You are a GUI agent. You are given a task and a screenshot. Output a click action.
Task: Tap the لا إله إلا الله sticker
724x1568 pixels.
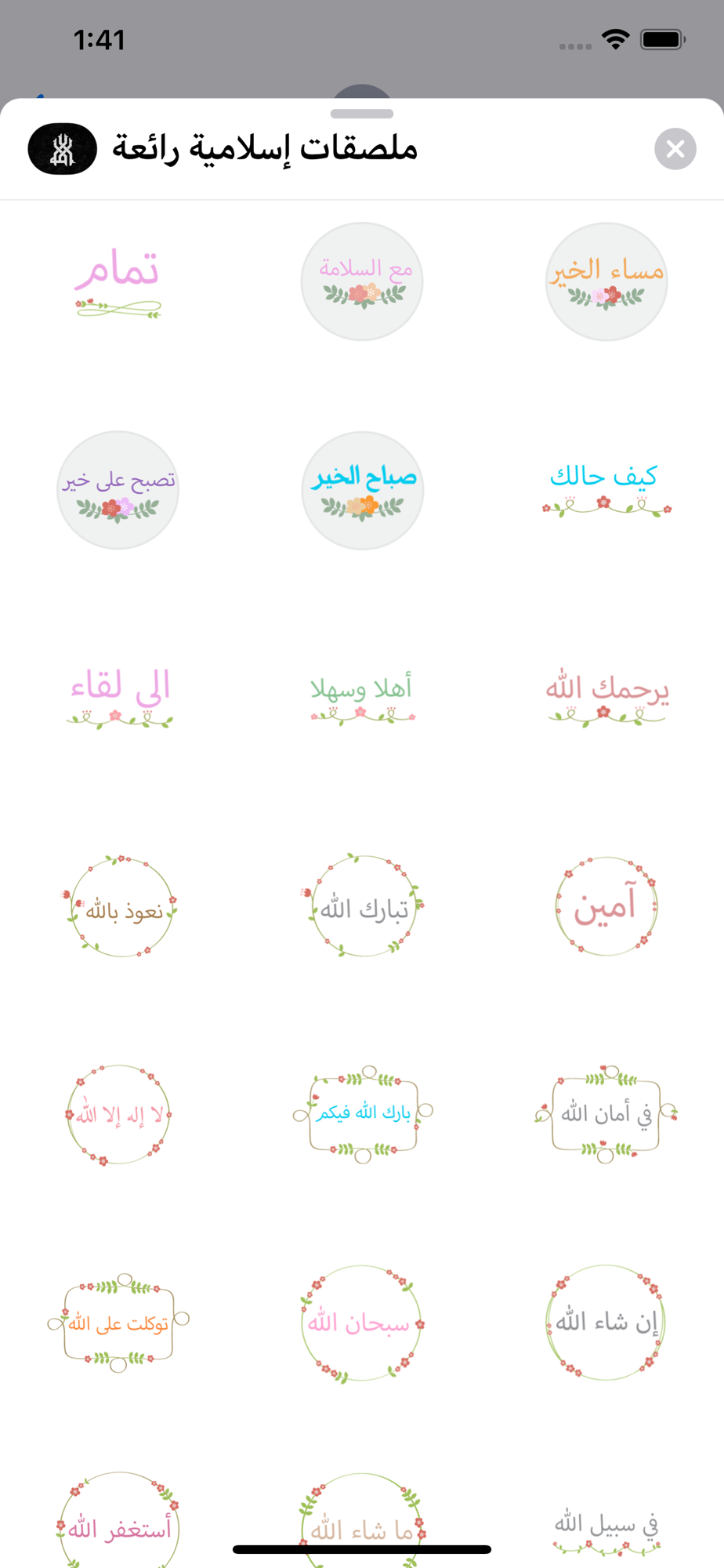point(118,1114)
